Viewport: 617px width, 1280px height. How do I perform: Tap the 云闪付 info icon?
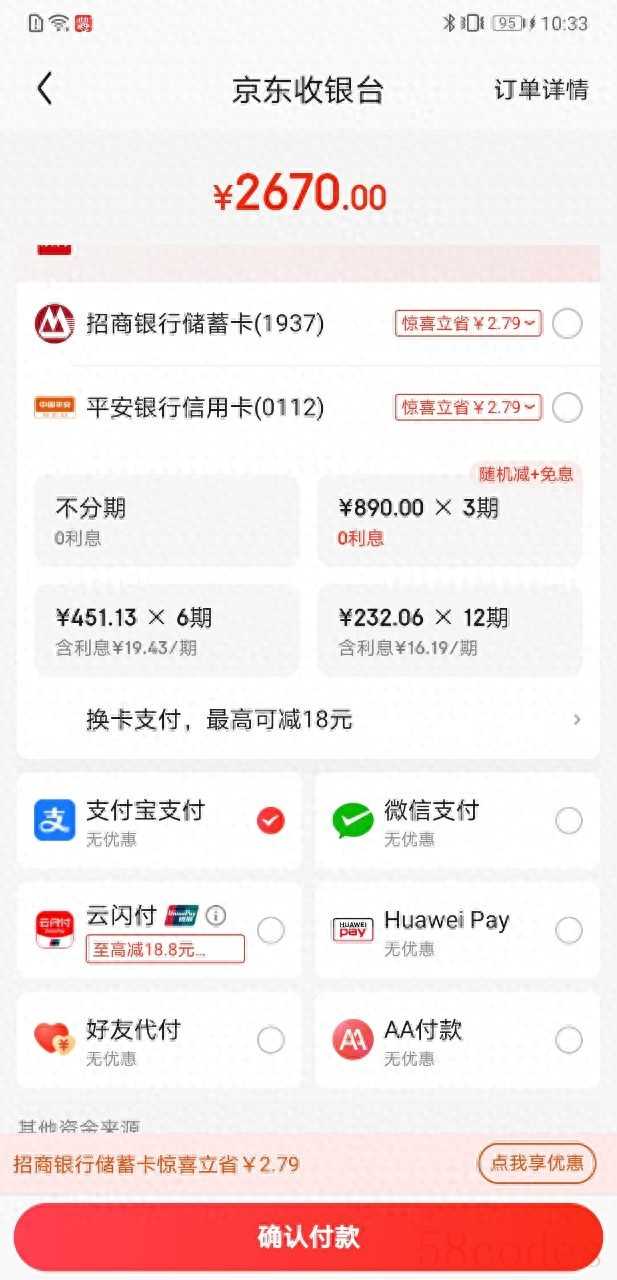(216, 915)
